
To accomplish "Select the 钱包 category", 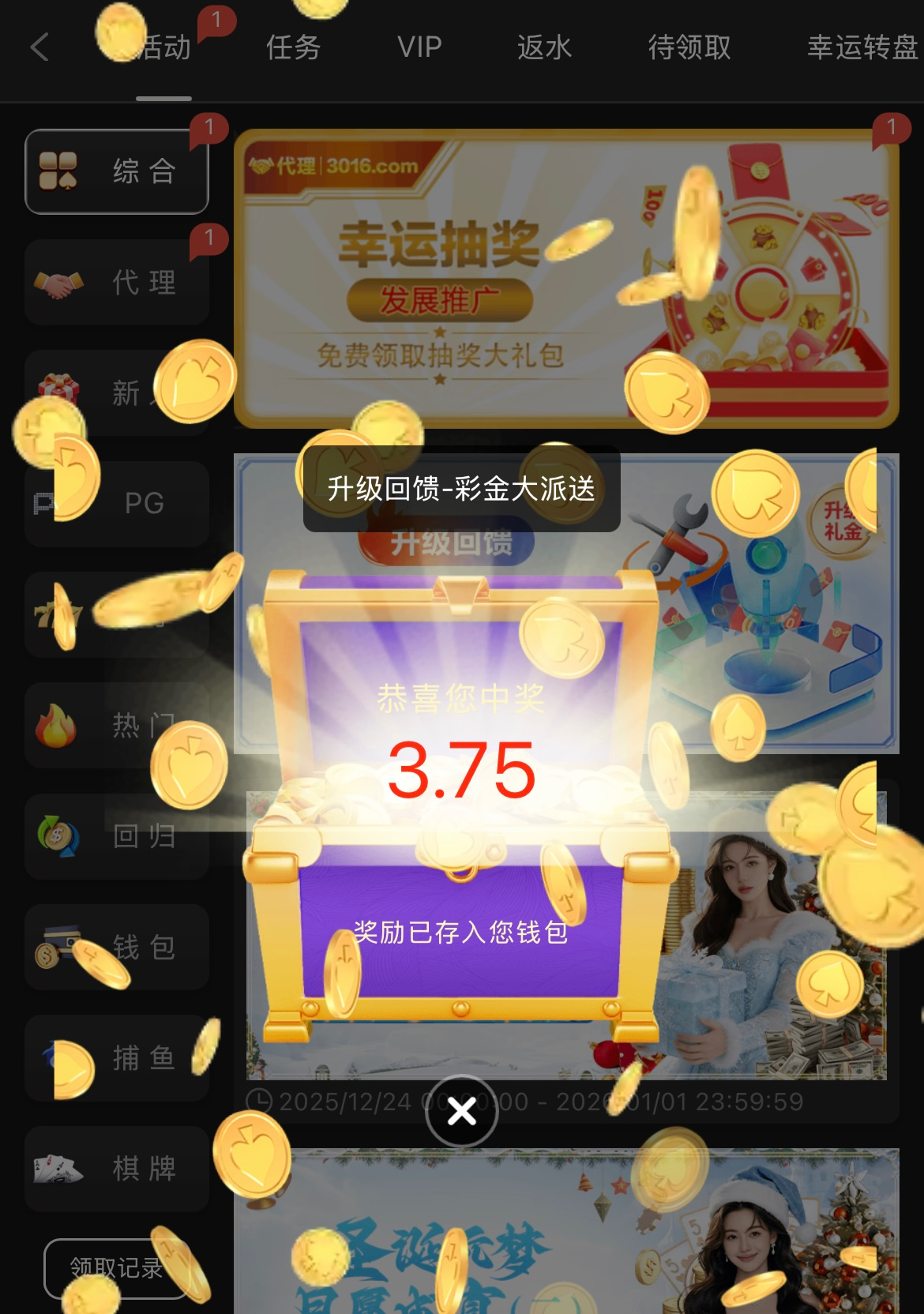I will pos(117,947).
